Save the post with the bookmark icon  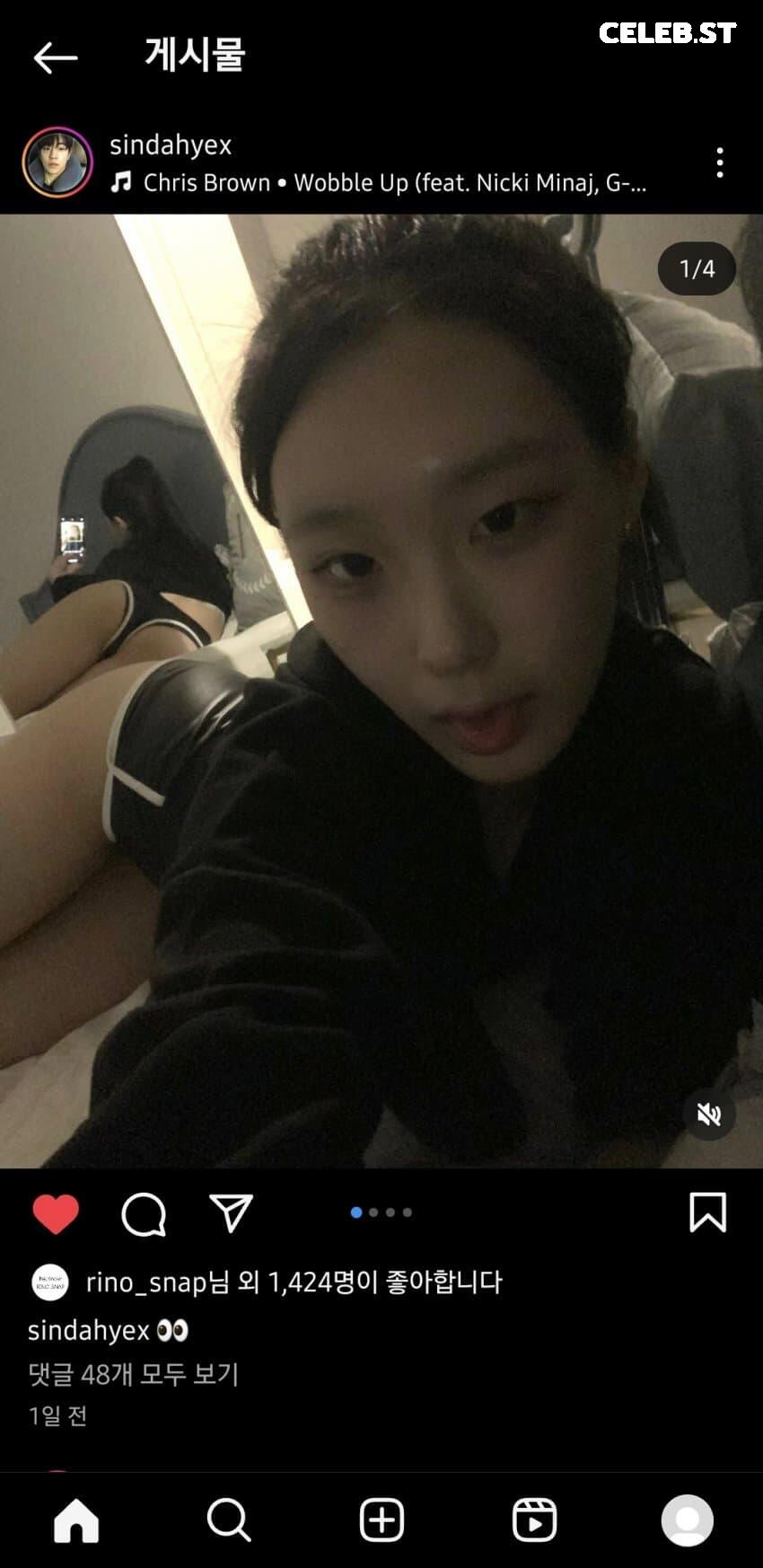coord(707,1212)
